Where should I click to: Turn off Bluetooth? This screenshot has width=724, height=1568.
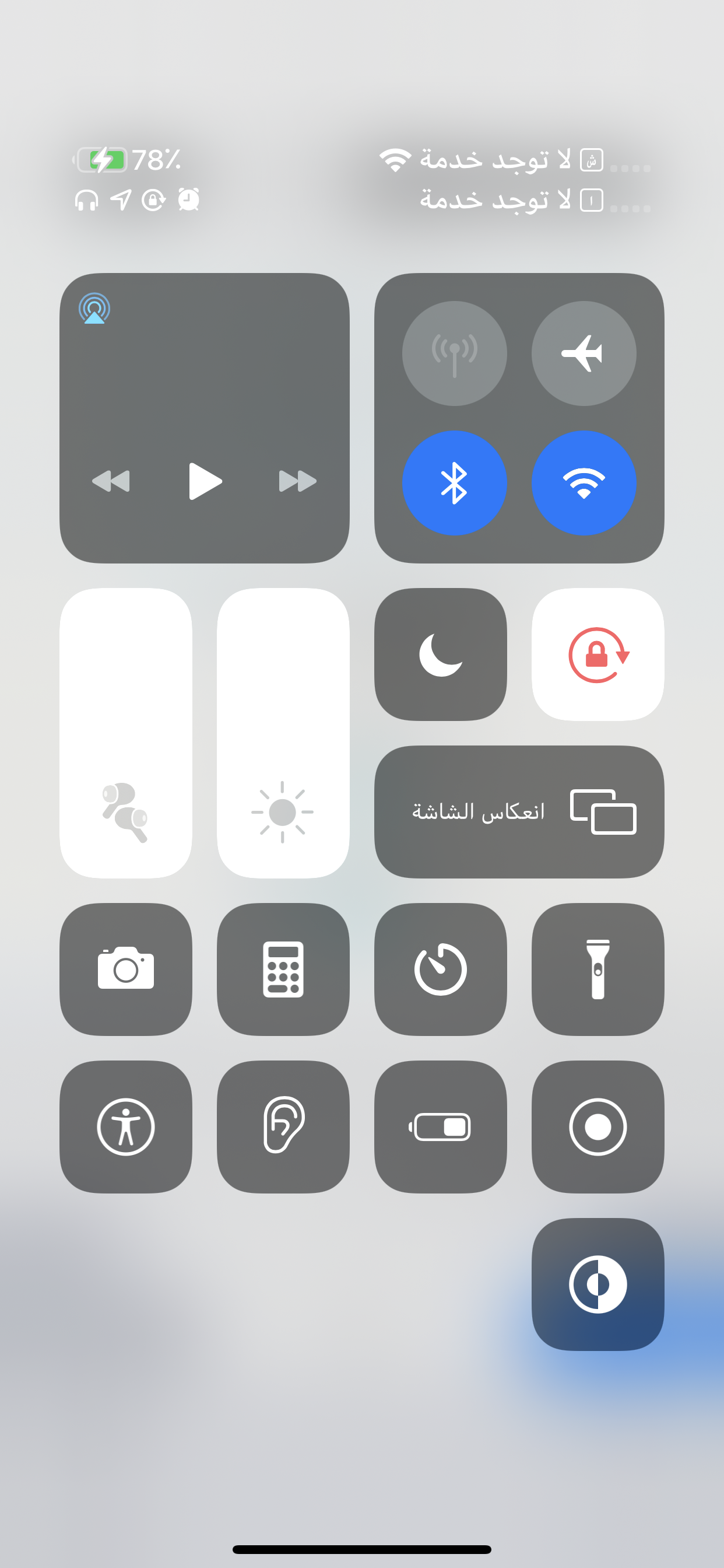point(455,482)
